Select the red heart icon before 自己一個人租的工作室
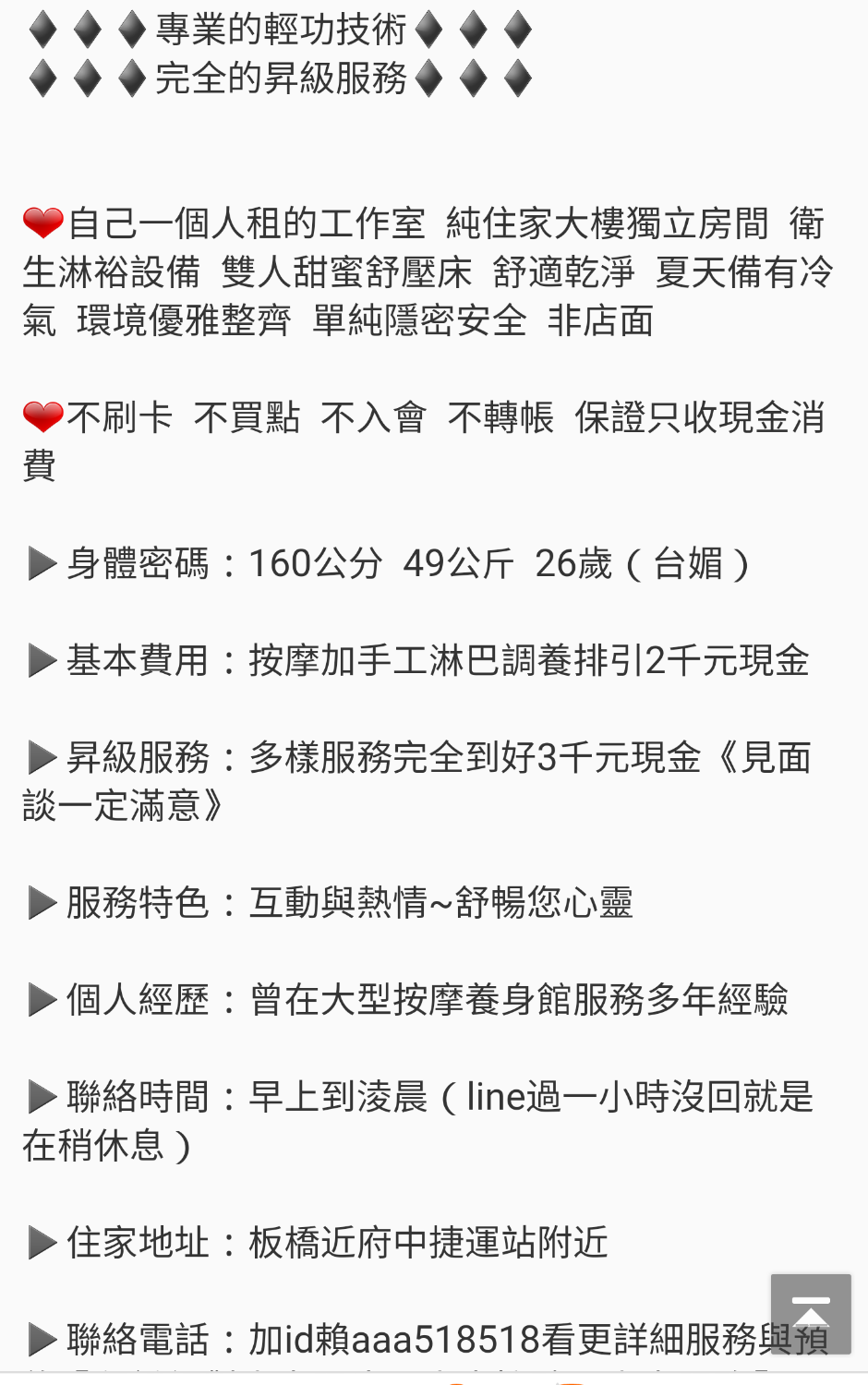 tap(42, 223)
